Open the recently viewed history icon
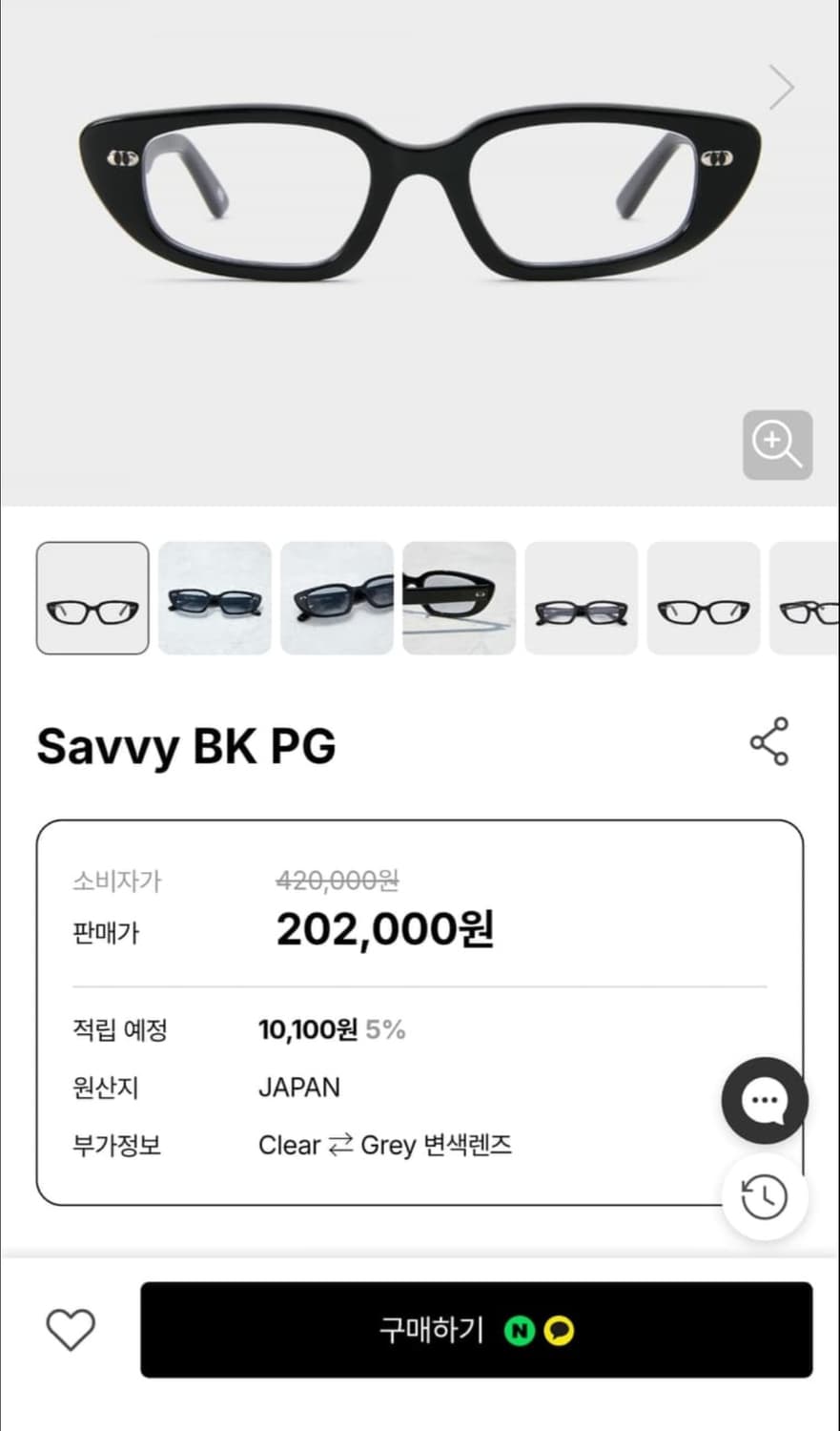The image size is (840, 1431). [764, 1196]
